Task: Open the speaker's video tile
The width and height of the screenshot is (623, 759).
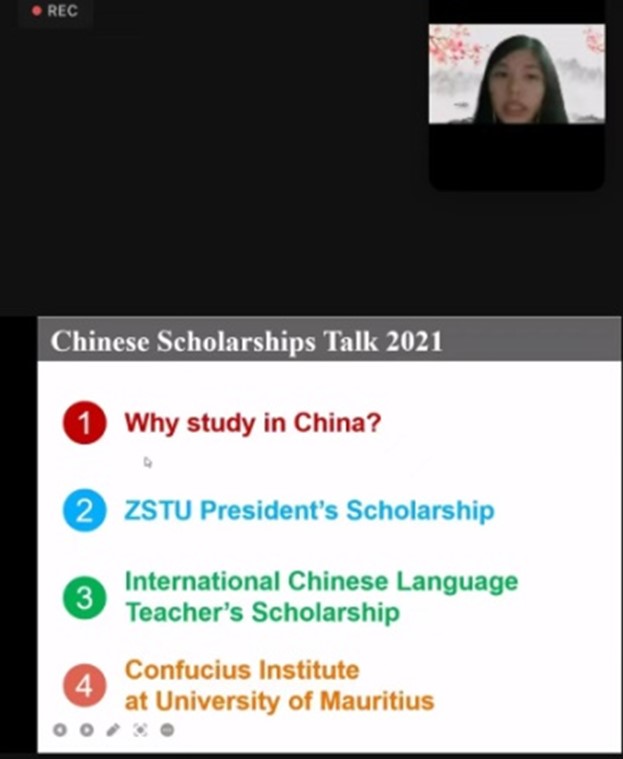Action: coord(516,76)
